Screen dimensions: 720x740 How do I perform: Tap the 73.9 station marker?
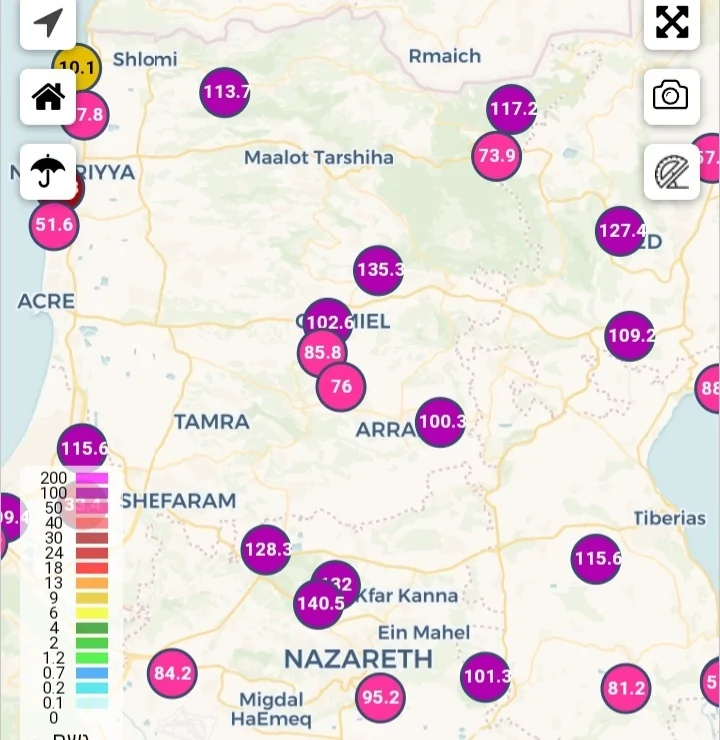(497, 155)
